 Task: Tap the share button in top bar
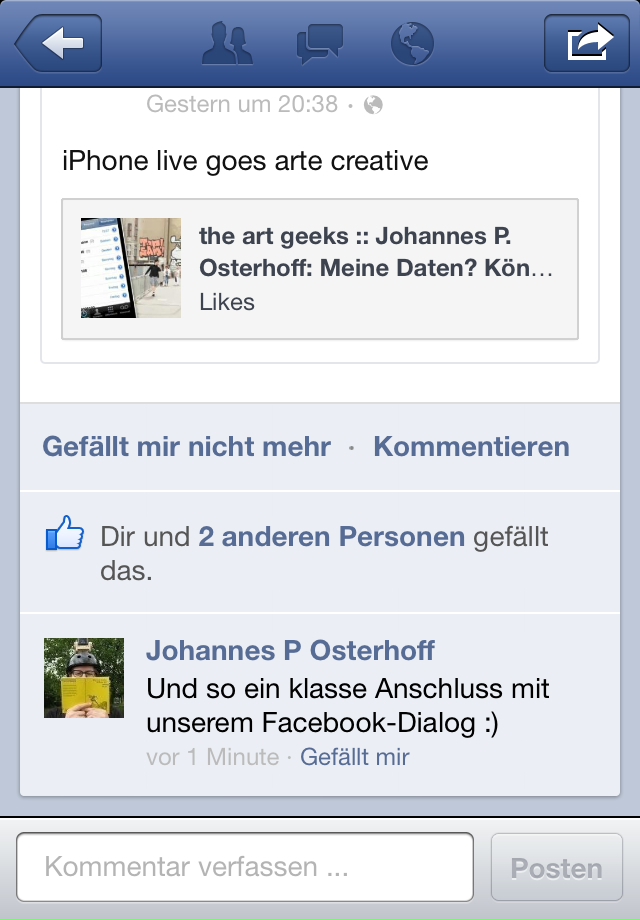click(x=586, y=44)
